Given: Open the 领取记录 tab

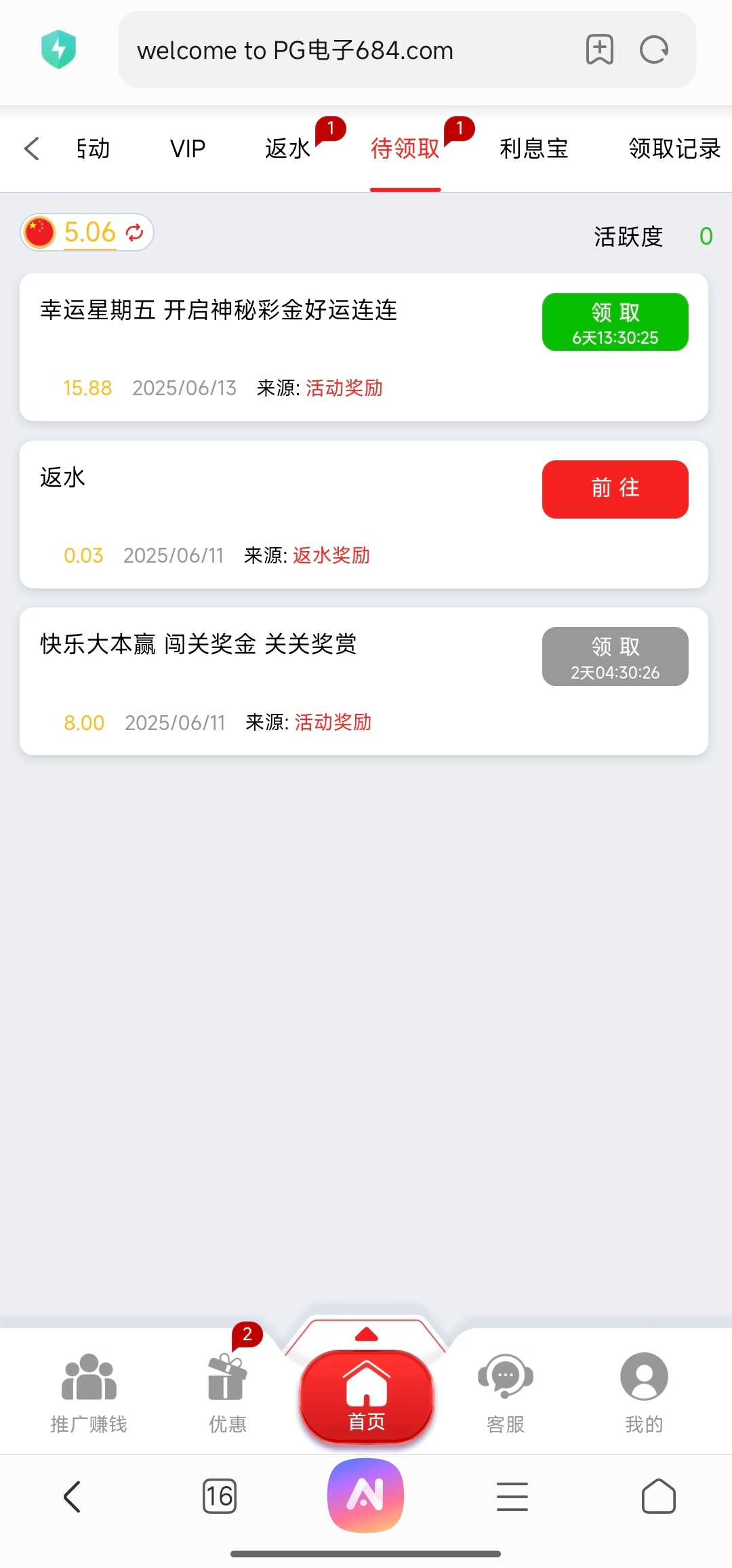Looking at the screenshot, I should (674, 148).
